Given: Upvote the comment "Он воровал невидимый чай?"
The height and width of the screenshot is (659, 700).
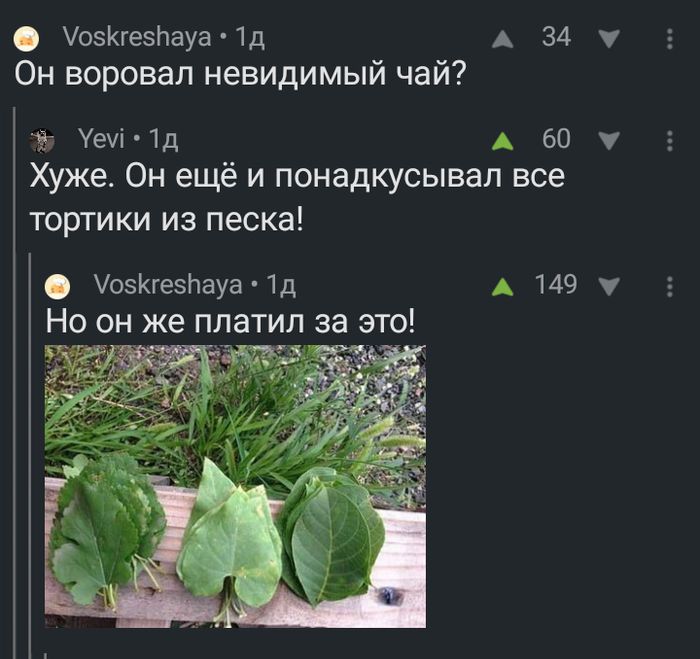Looking at the screenshot, I should pyautogui.click(x=503, y=39).
